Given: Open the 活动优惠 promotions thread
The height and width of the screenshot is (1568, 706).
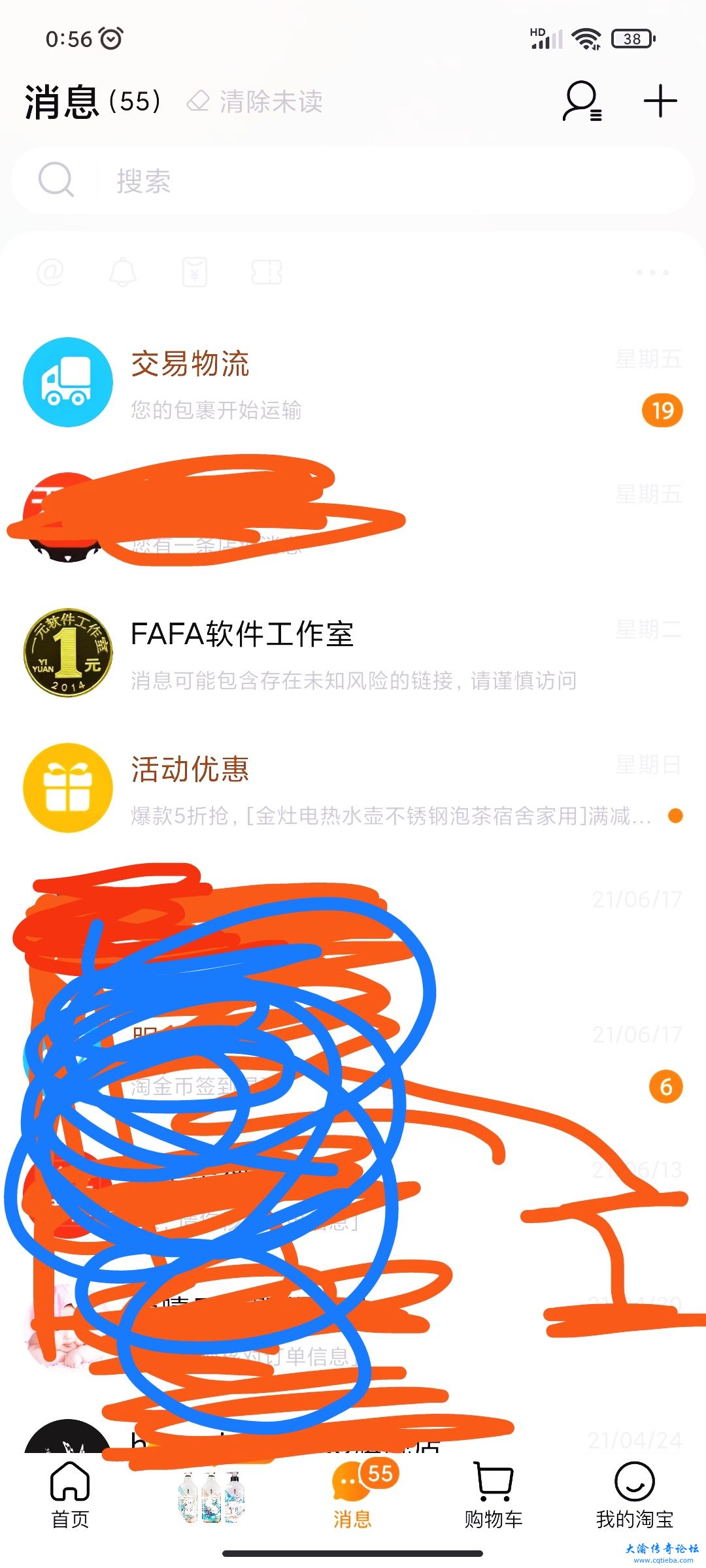Looking at the screenshot, I should coord(353,789).
